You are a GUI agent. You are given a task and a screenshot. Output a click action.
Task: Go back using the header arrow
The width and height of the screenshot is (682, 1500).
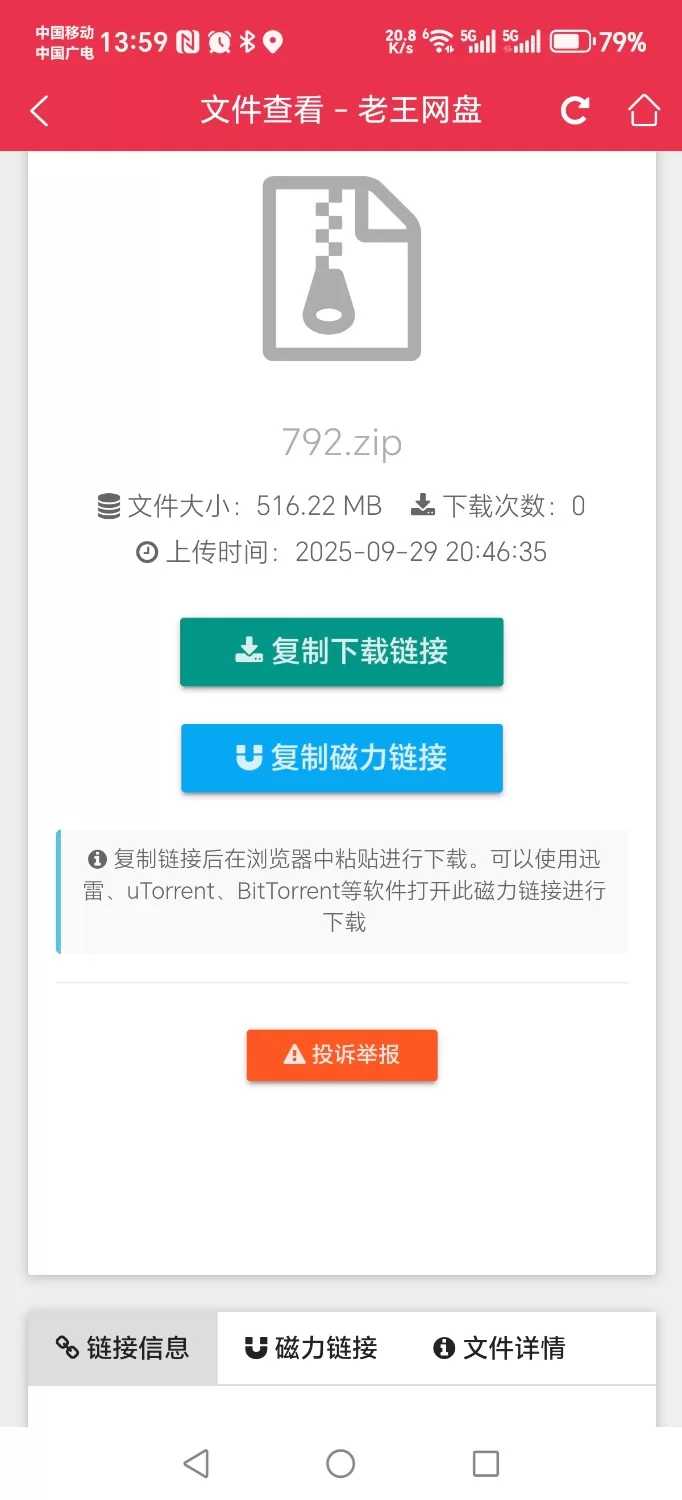pos(39,111)
